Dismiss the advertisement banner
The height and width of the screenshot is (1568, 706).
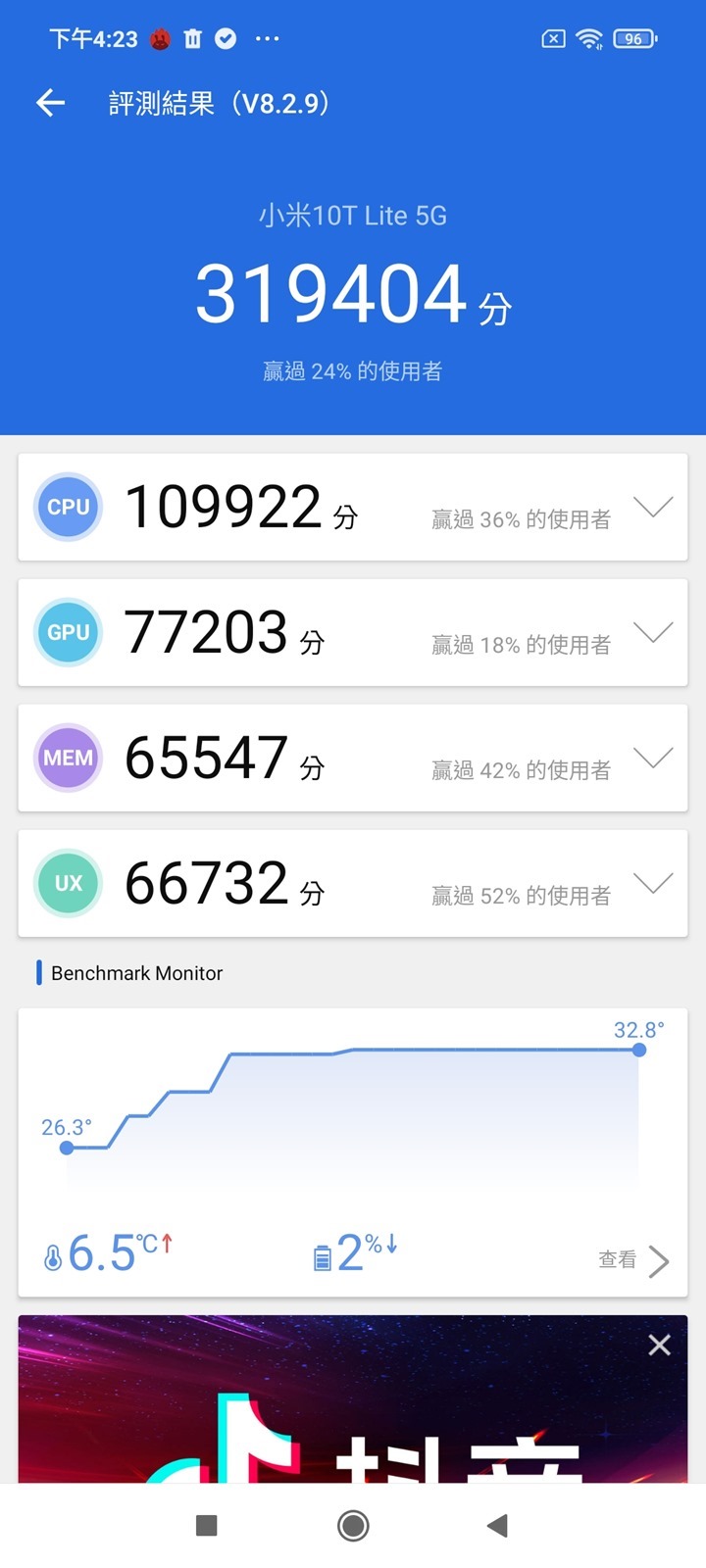pos(660,1346)
